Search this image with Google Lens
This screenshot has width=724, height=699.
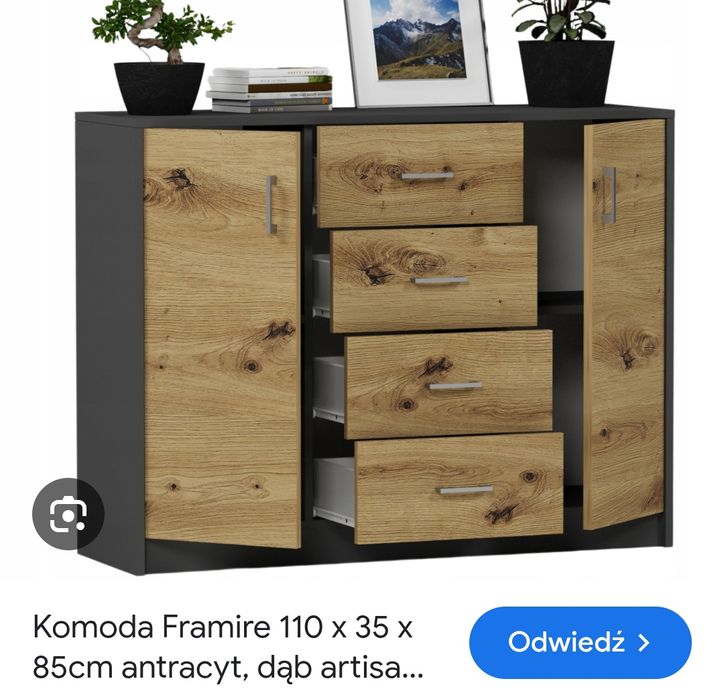68,515
